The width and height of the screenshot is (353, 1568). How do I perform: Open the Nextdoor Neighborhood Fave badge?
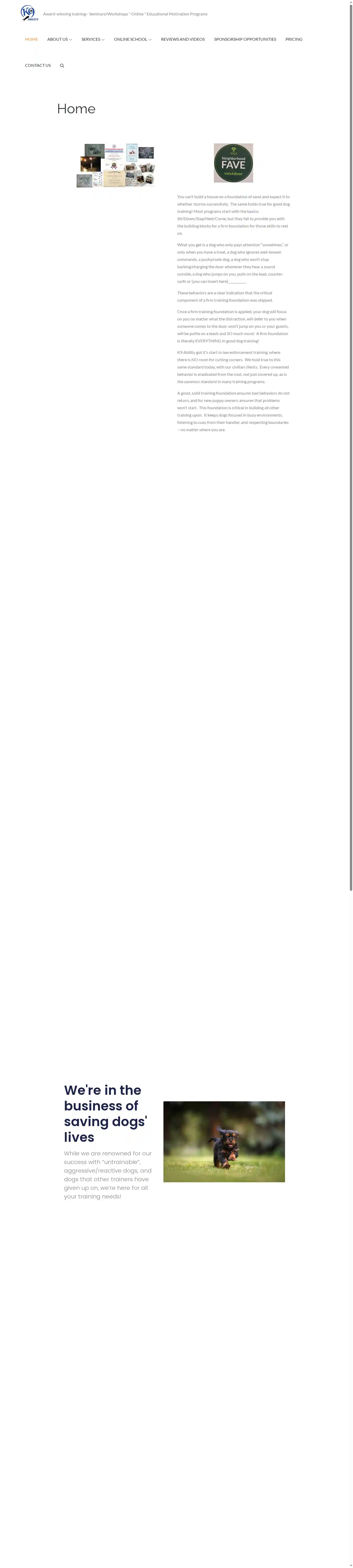tap(233, 163)
